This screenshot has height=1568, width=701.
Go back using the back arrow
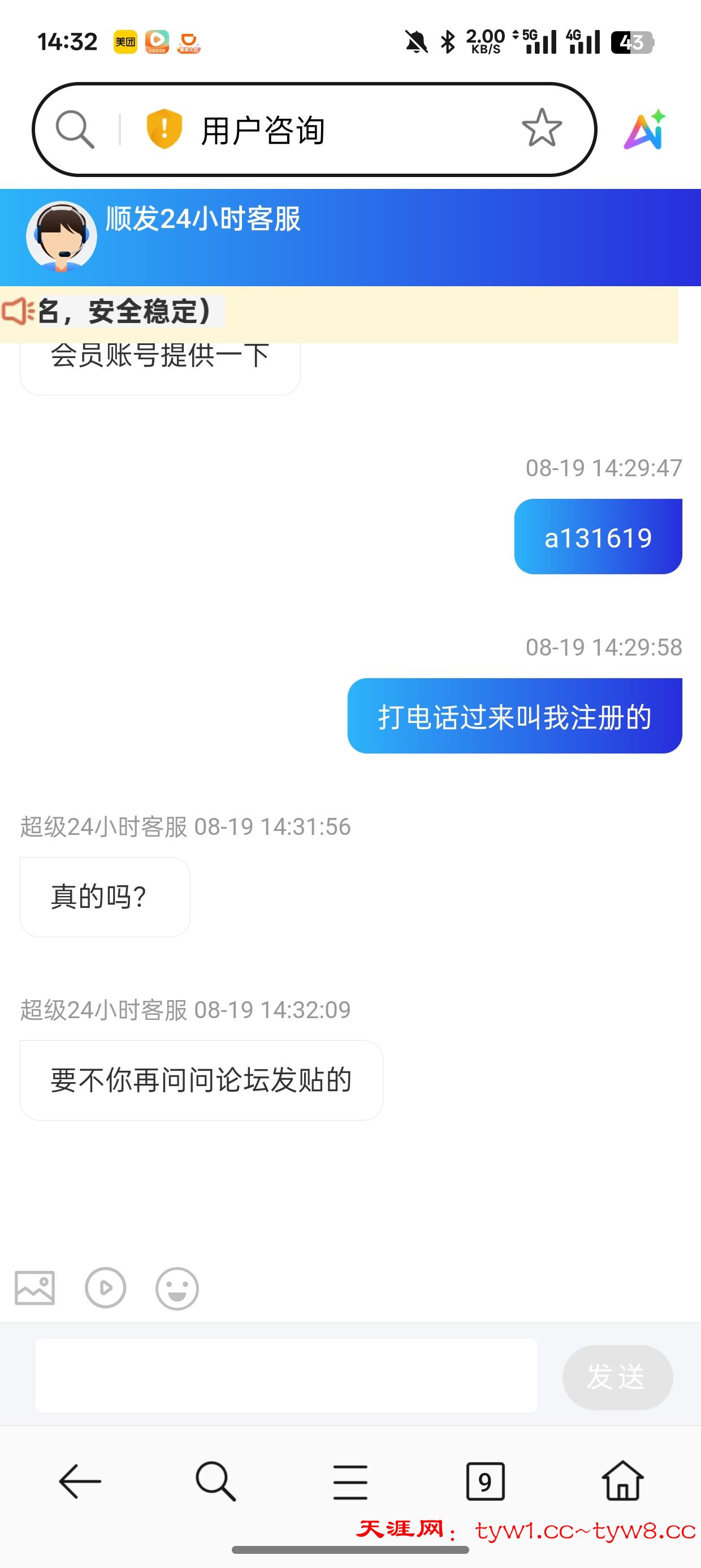coord(79,1480)
